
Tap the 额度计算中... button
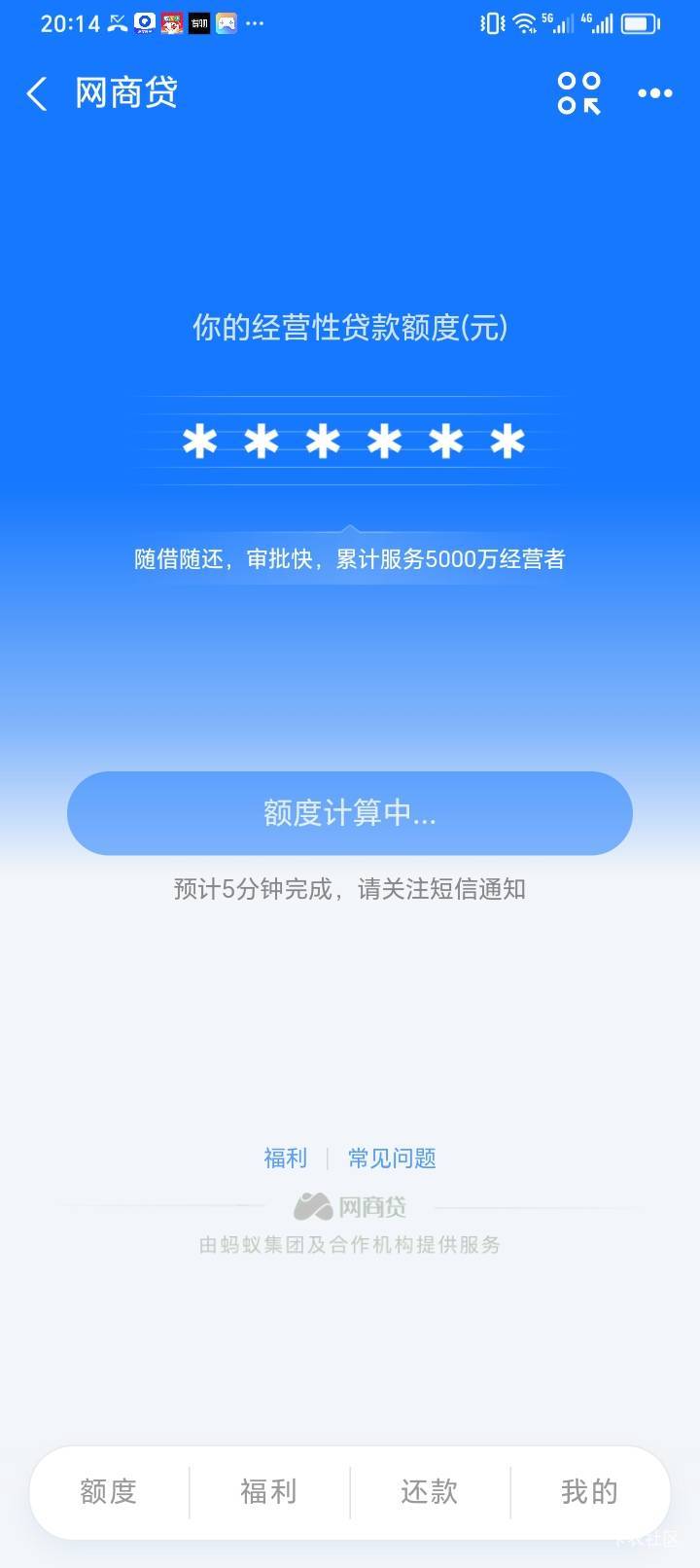(350, 813)
